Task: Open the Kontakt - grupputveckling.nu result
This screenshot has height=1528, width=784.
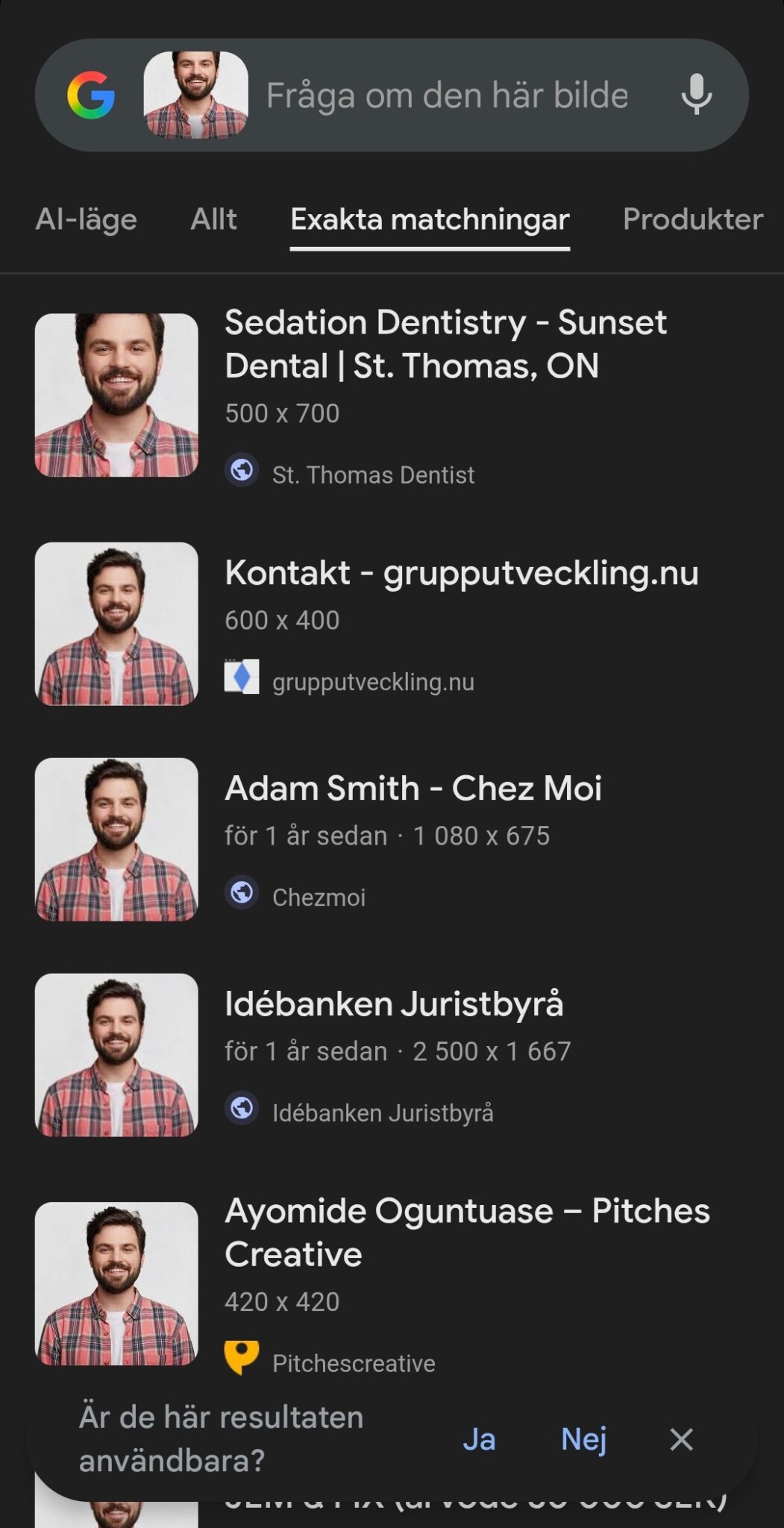Action: point(461,573)
